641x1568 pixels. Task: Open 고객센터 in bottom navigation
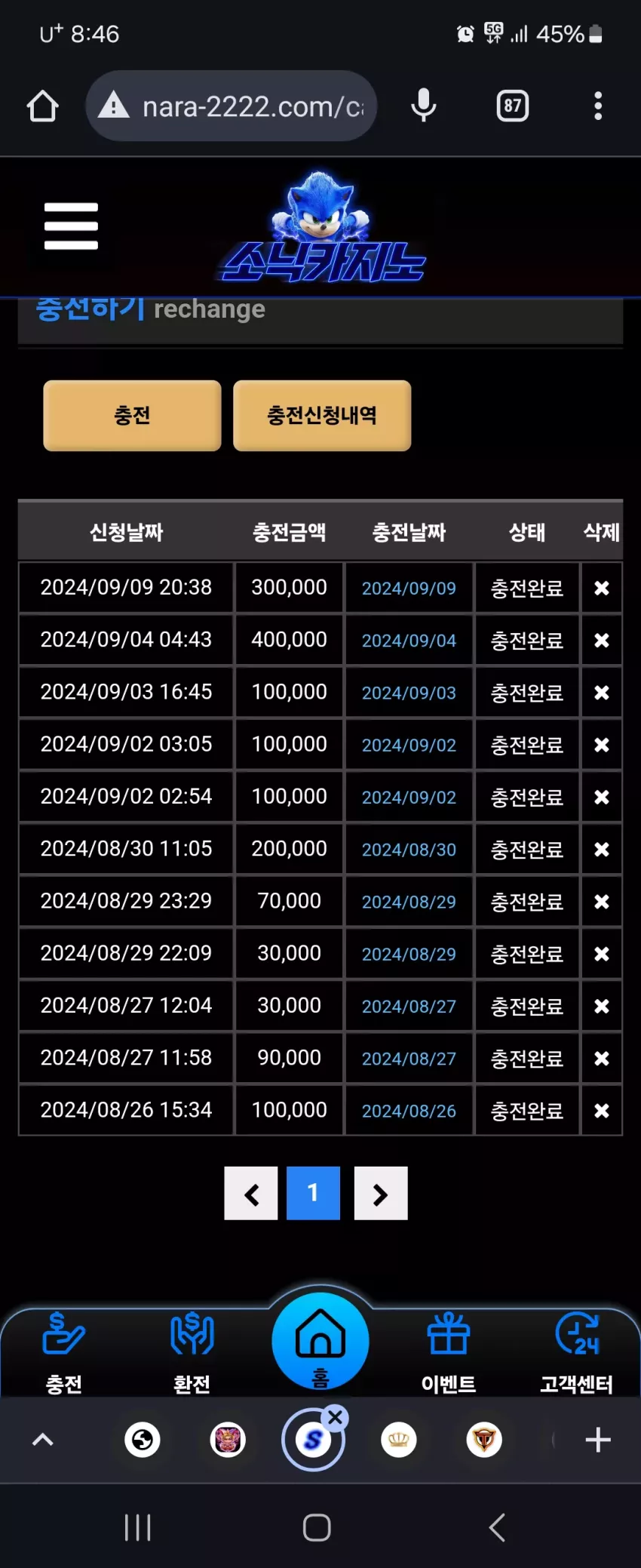point(577,1353)
